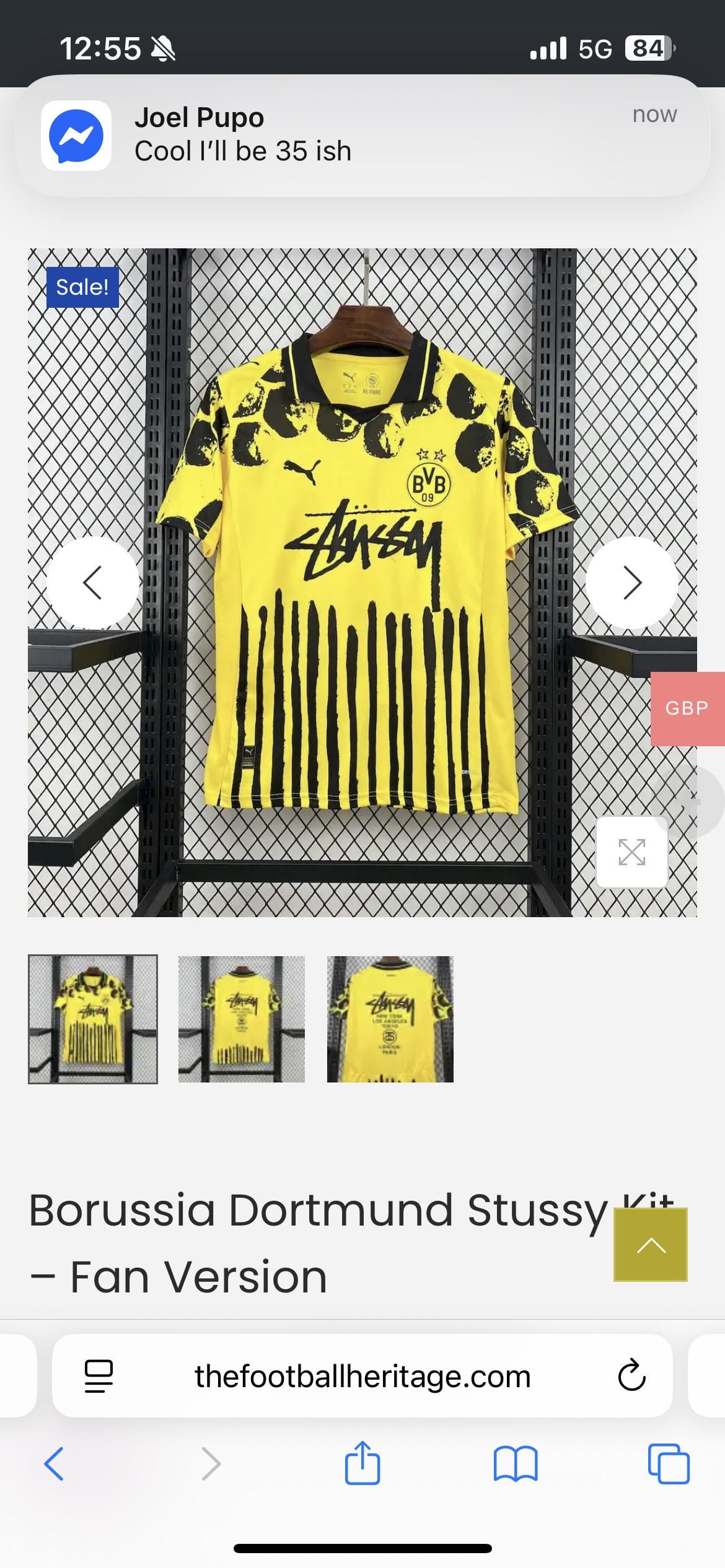Open Safari page settings menu
Image resolution: width=725 pixels, height=1568 pixels.
tap(99, 1376)
